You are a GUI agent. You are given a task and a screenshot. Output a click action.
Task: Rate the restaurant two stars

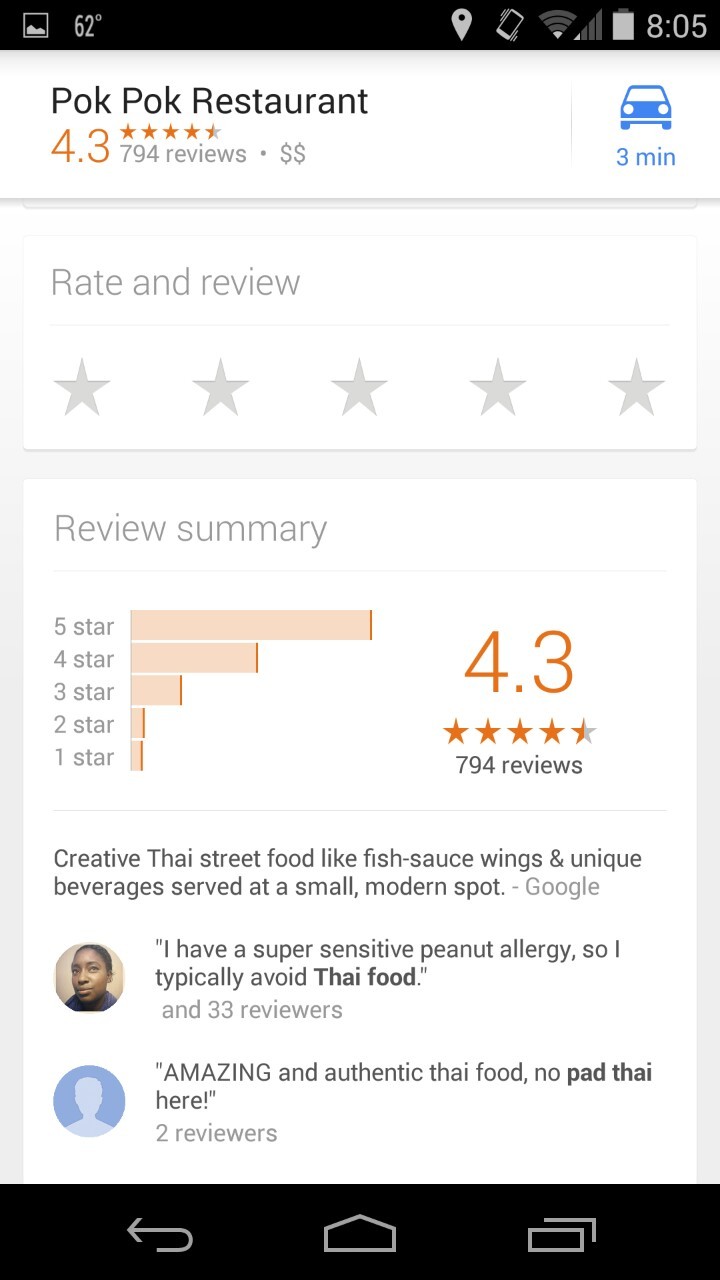220,387
